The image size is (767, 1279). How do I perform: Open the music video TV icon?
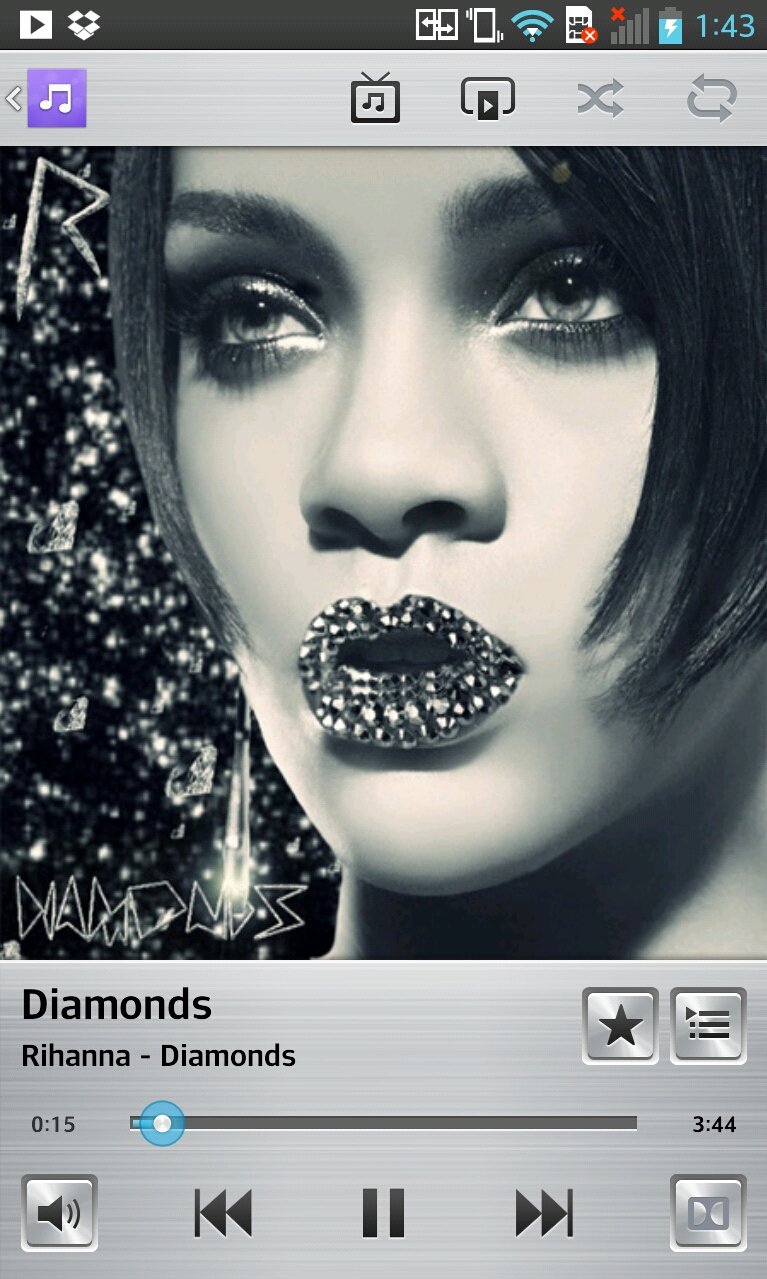pyautogui.click(x=375, y=98)
